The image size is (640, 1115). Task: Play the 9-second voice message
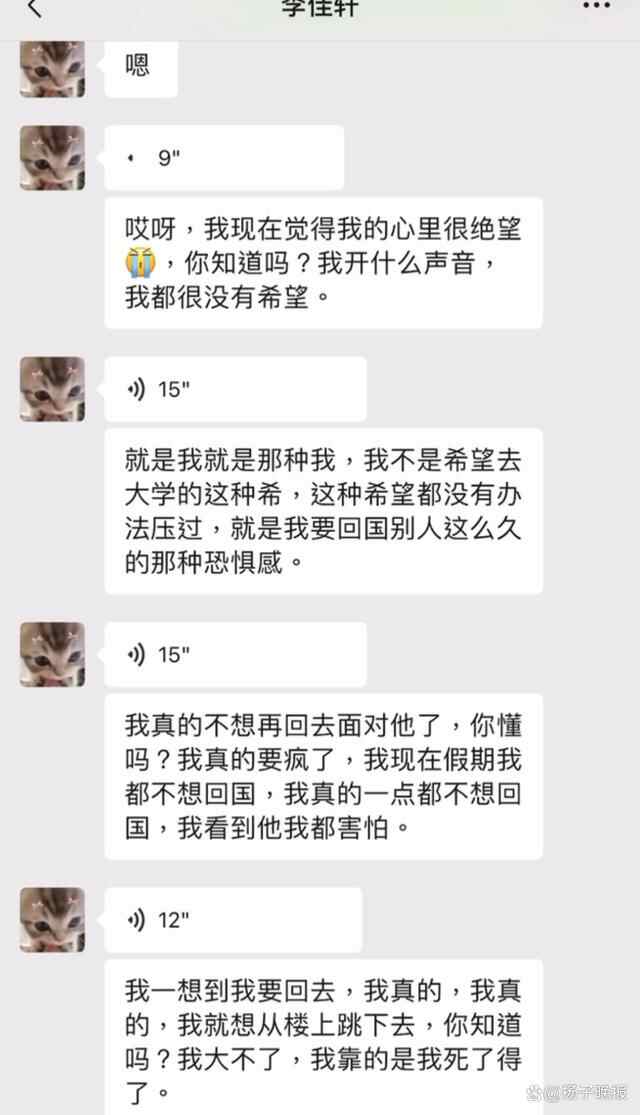tap(224, 158)
